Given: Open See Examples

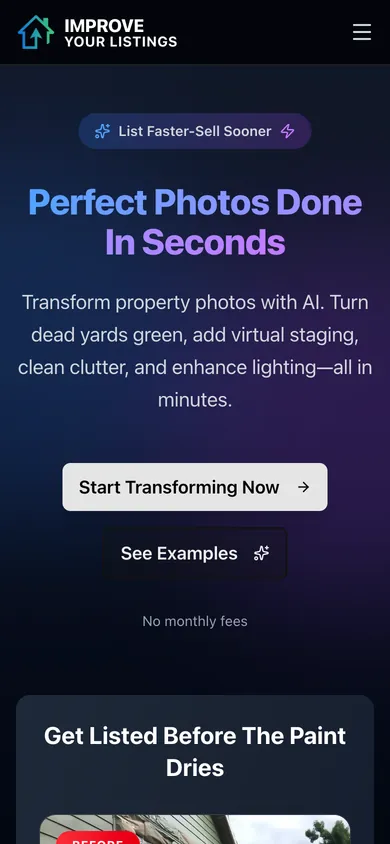Looking at the screenshot, I should pos(195,553).
